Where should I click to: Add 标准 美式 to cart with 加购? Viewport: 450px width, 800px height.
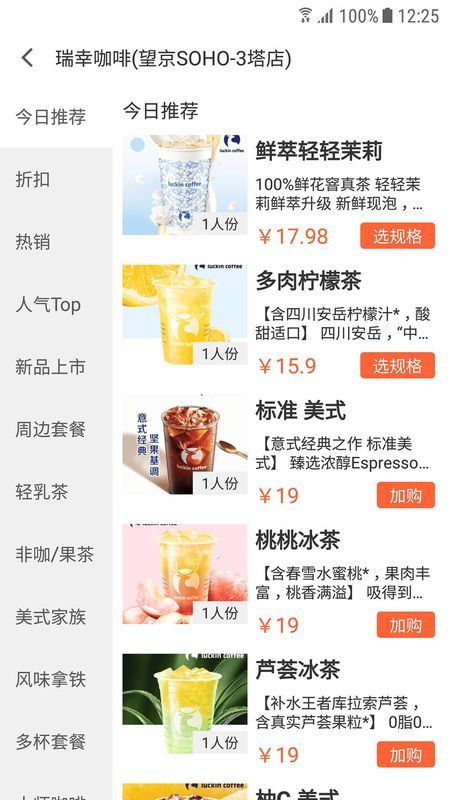(406, 495)
